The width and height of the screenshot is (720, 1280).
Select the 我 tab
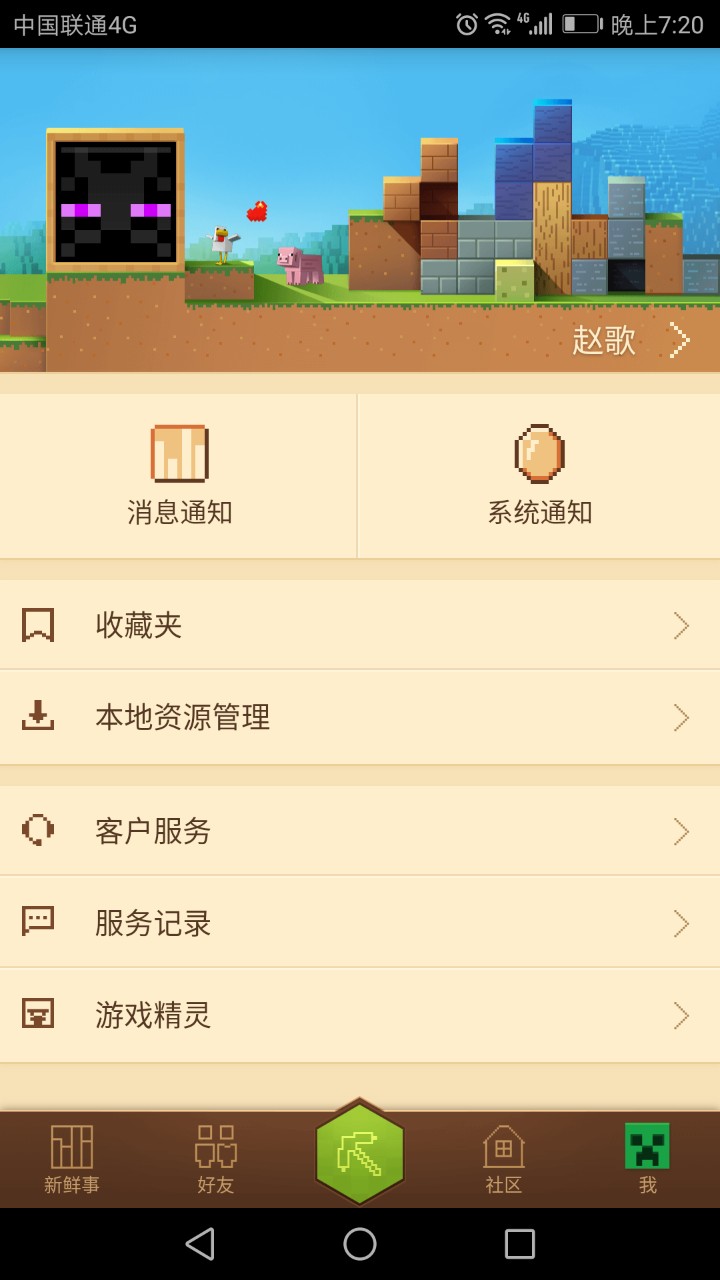[647, 1160]
